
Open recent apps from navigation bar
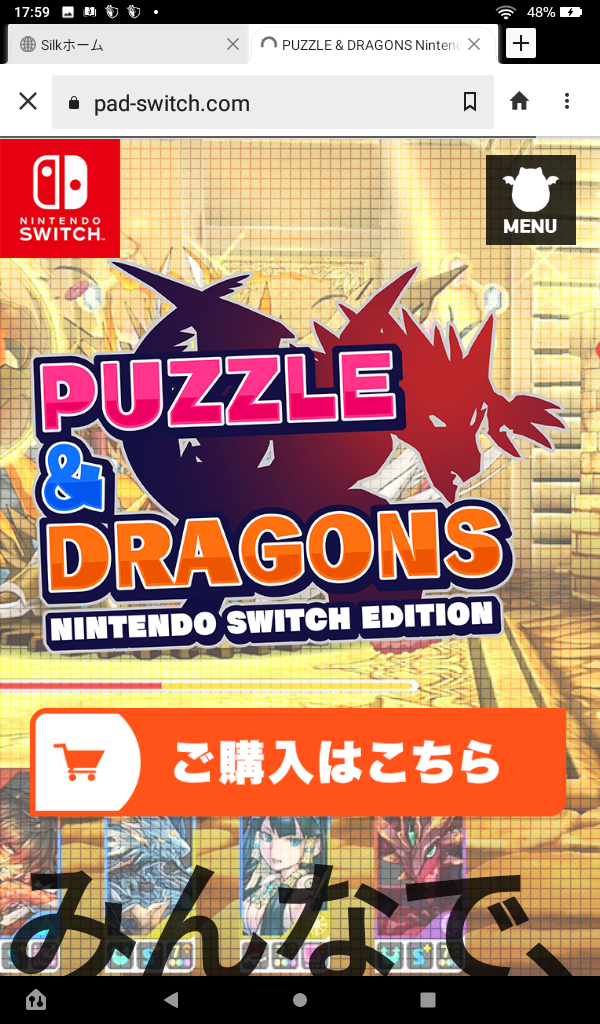pos(428,999)
